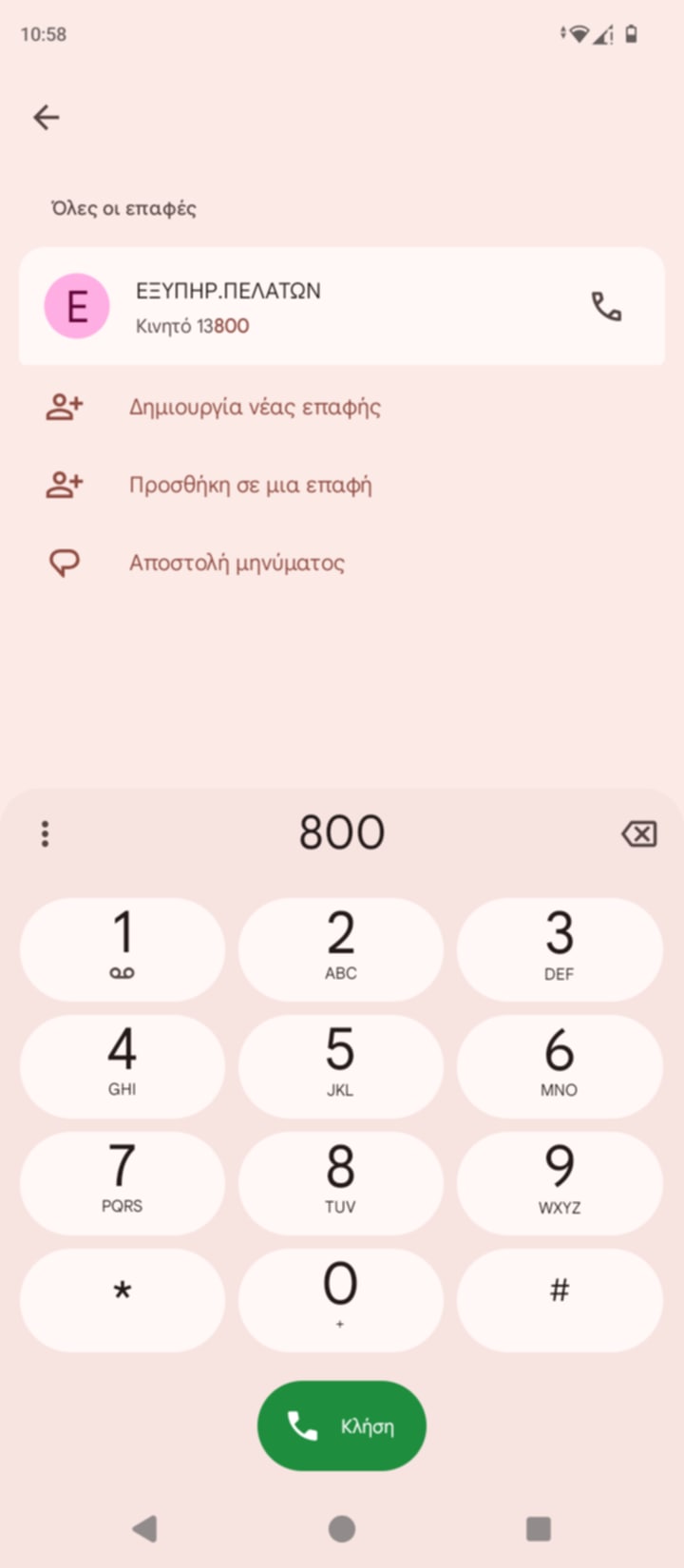Enter digit 5 JKL

341,1066
